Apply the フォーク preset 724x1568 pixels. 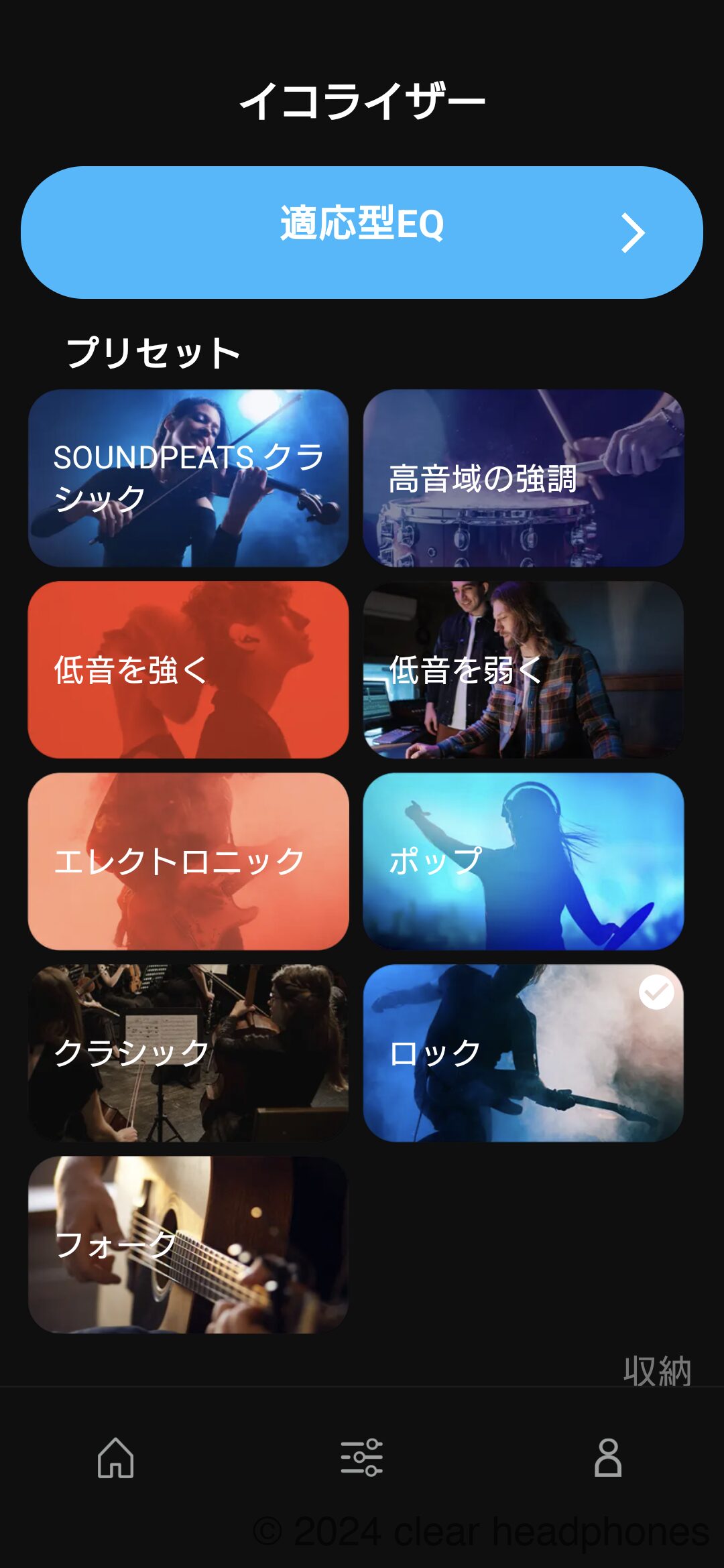tap(188, 1244)
